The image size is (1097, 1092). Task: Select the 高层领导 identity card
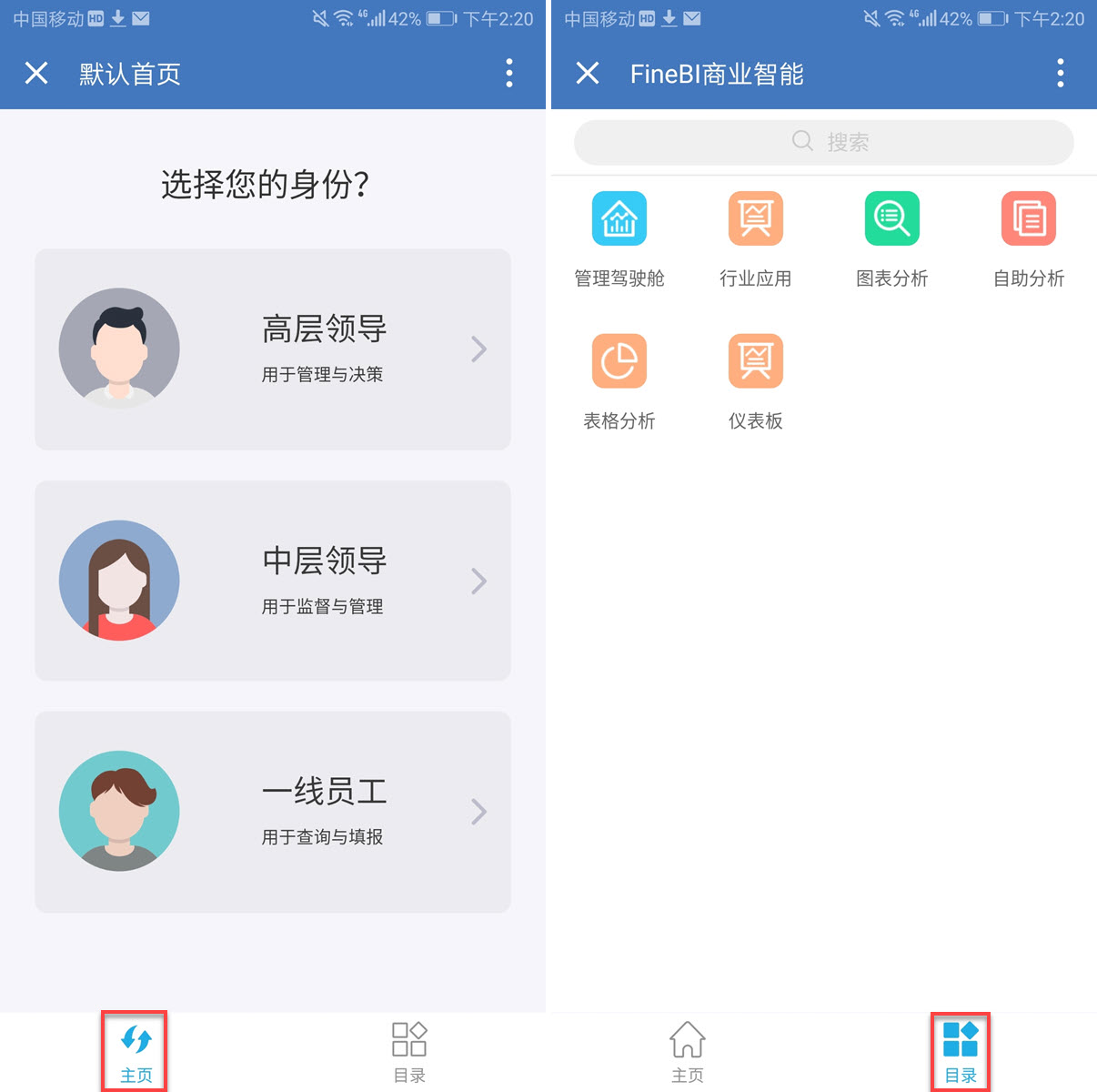(273, 349)
